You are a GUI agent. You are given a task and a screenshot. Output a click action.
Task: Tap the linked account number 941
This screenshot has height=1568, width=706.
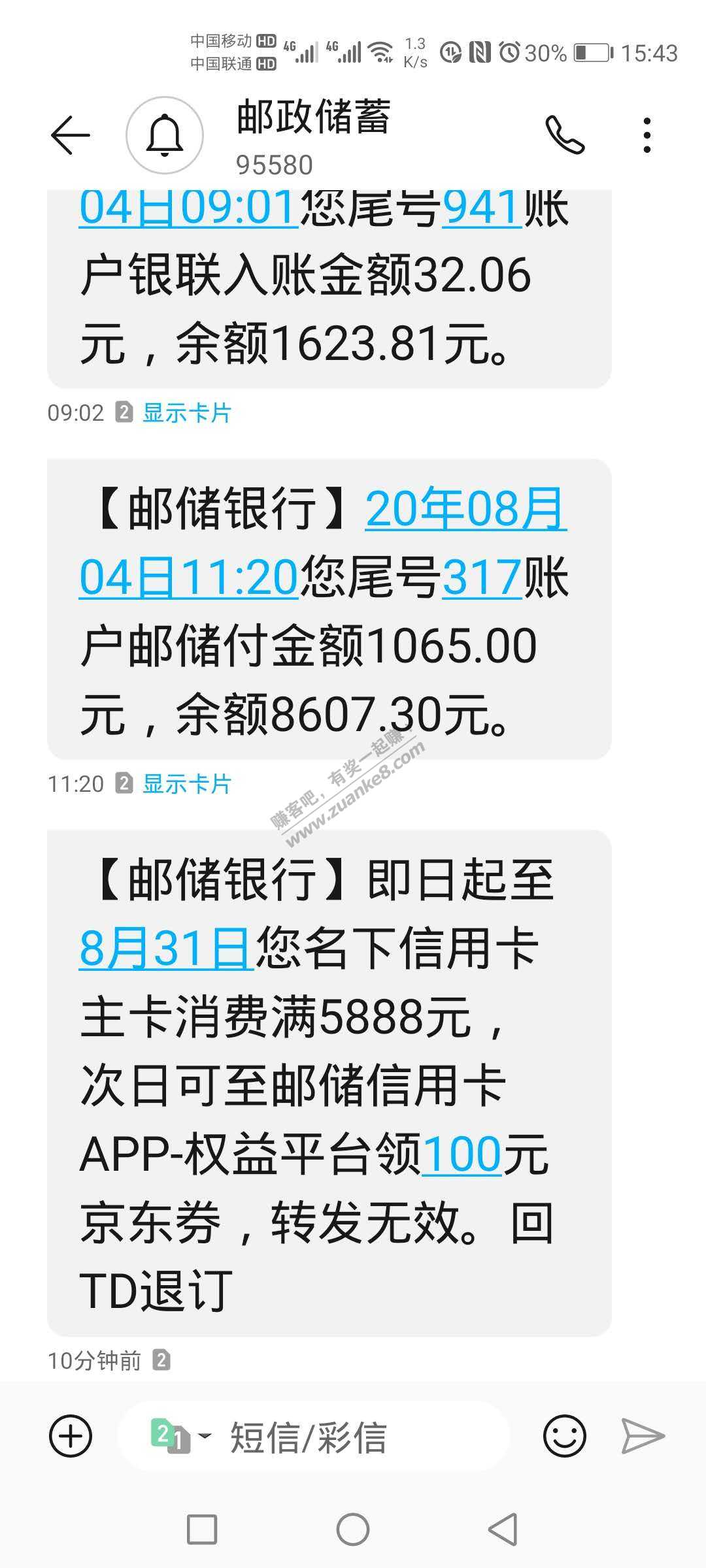tap(482, 208)
